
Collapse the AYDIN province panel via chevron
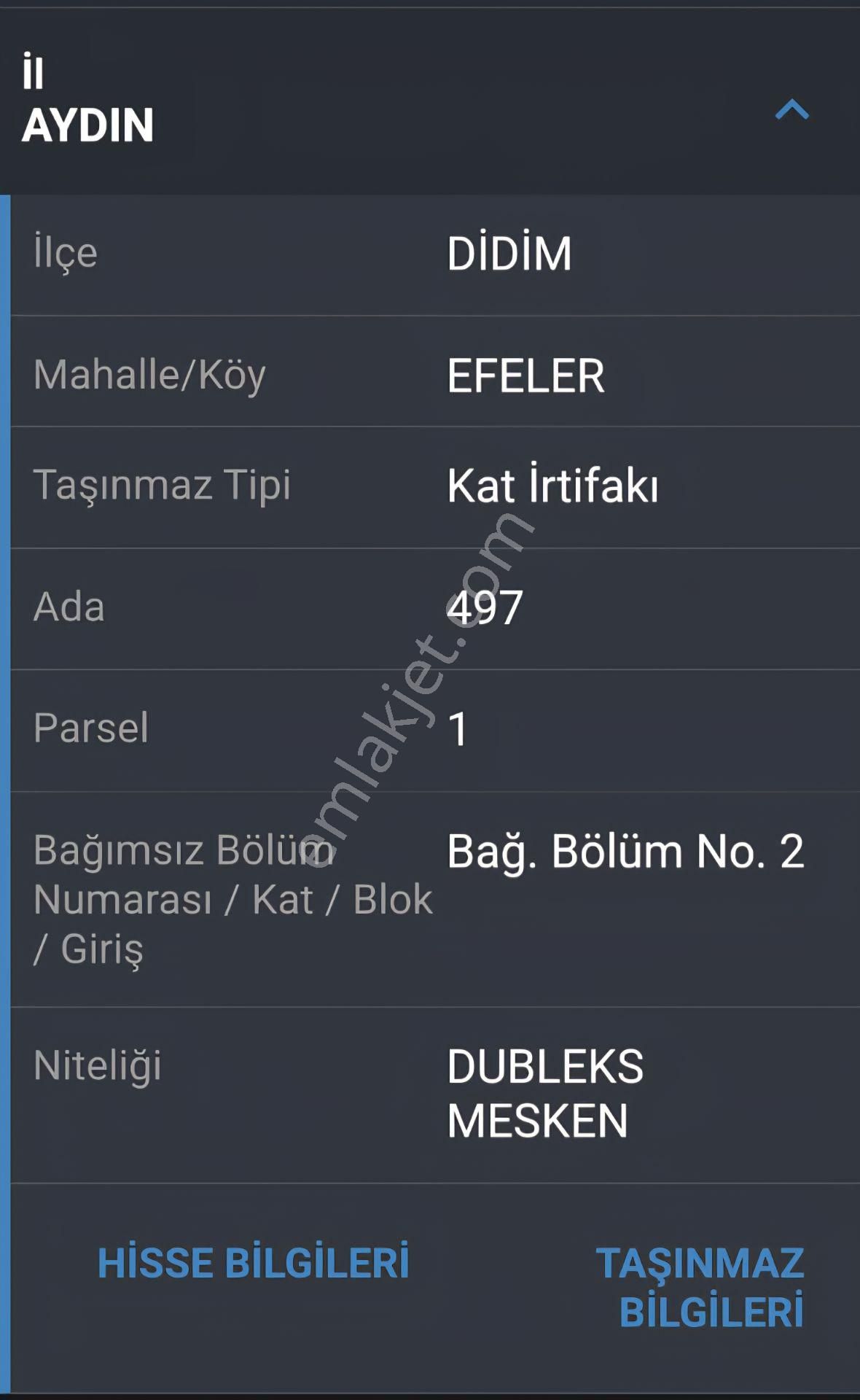[x=791, y=112]
